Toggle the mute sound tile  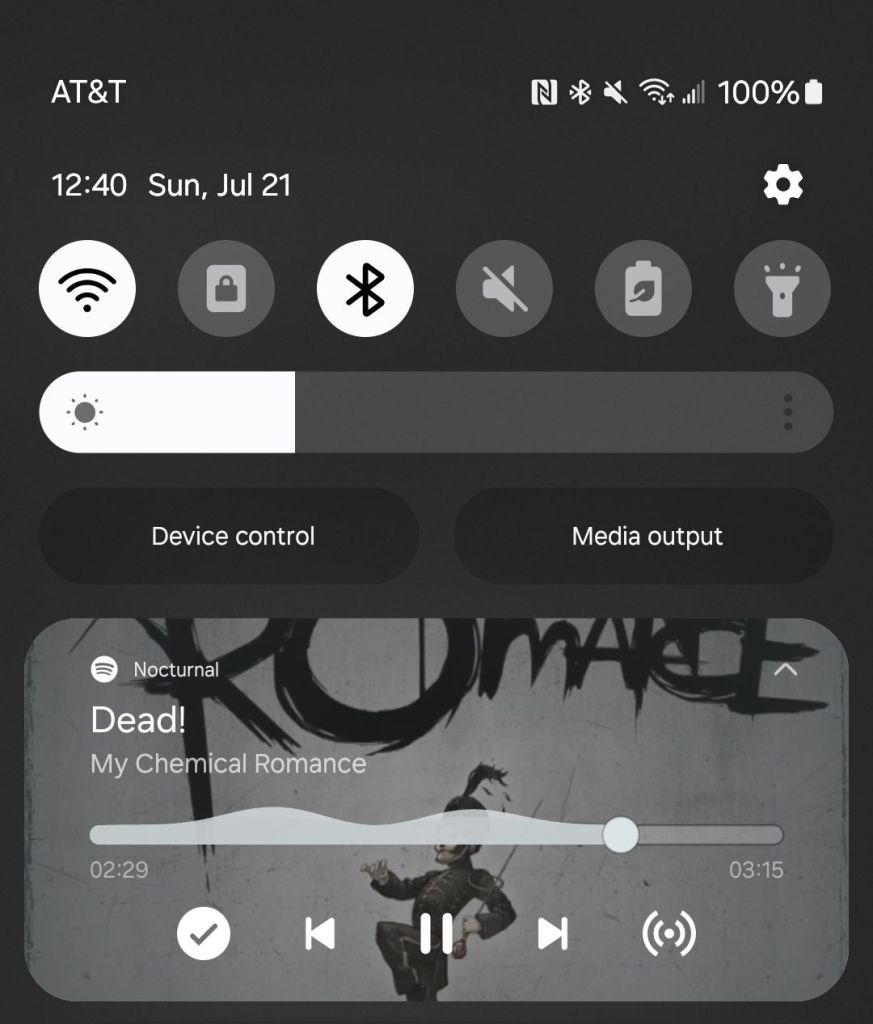(x=504, y=289)
